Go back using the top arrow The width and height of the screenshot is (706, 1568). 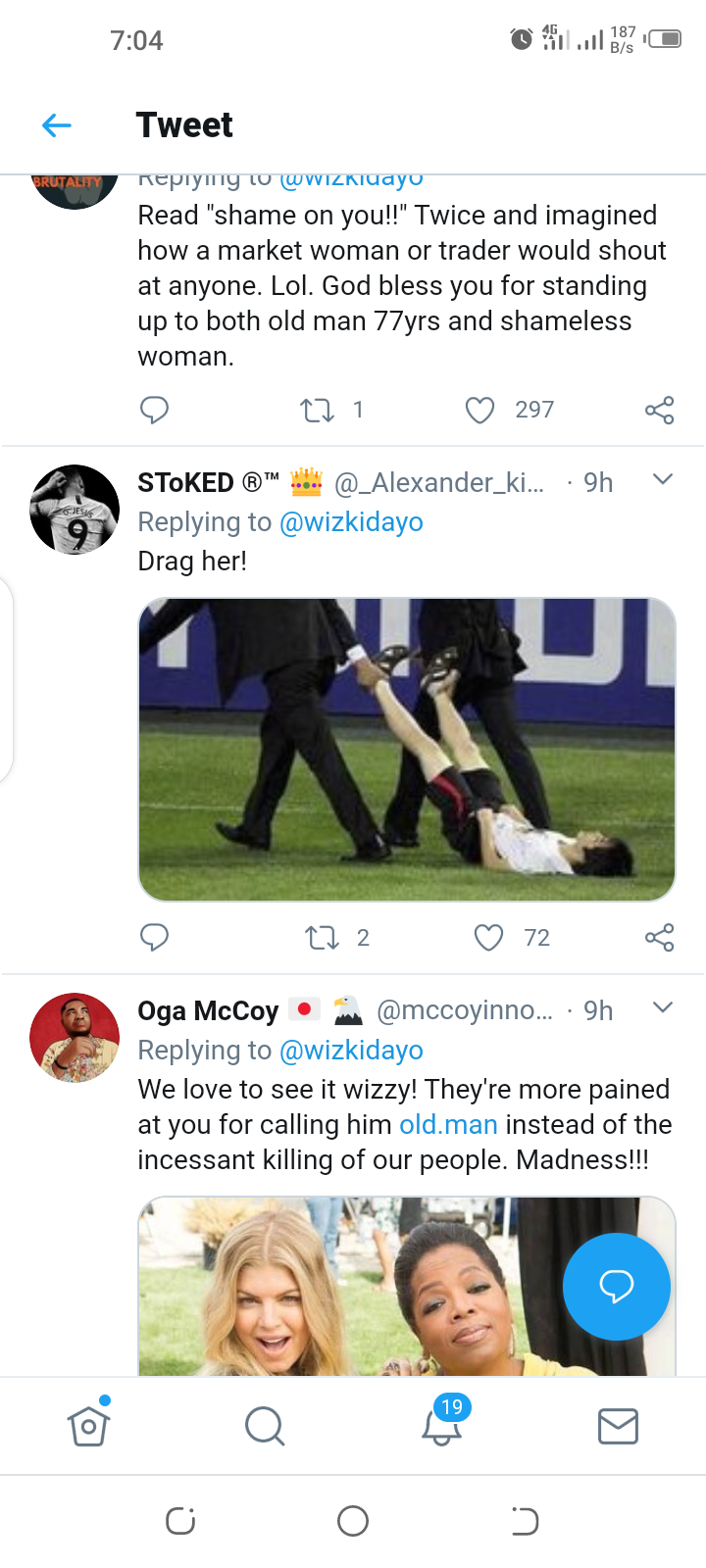tap(57, 125)
